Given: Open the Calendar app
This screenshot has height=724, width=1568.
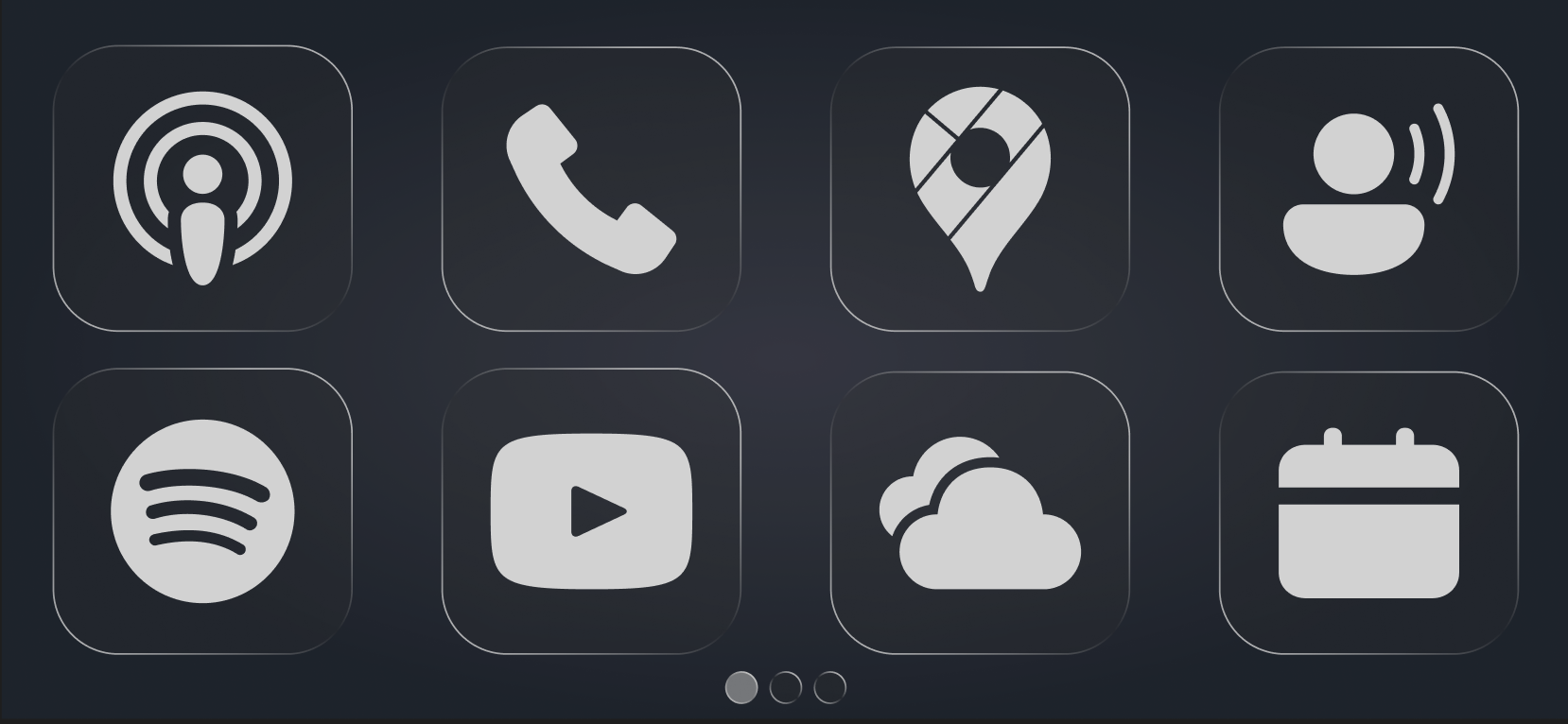Looking at the screenshot, I should click(1368, 513).
